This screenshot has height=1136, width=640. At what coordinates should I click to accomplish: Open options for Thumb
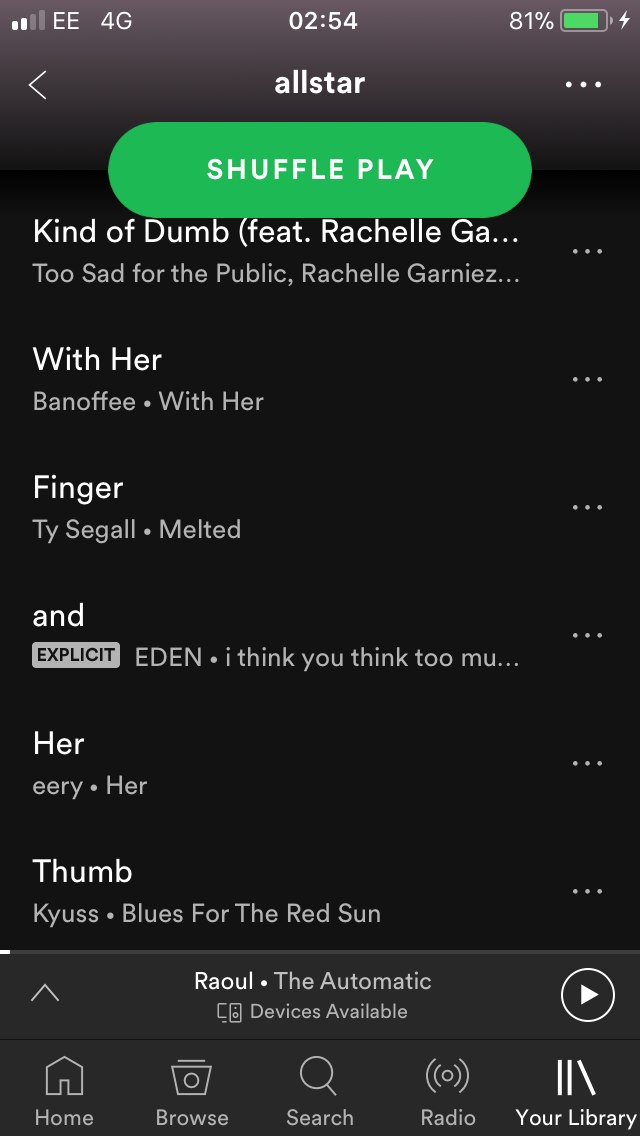point(587,891)
